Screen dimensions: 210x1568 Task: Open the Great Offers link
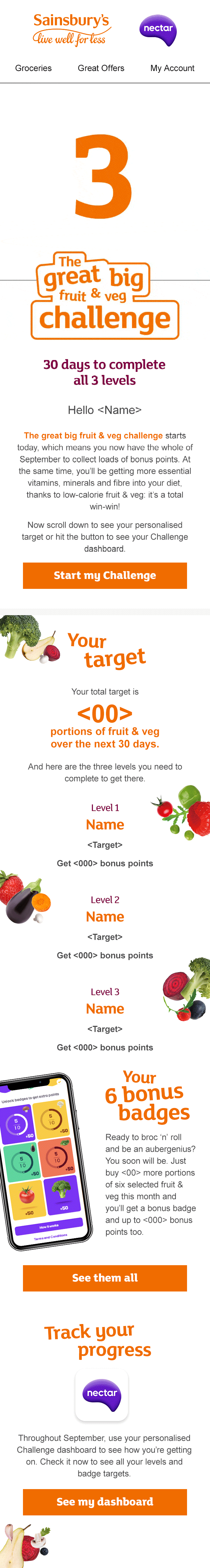point(101,68)
